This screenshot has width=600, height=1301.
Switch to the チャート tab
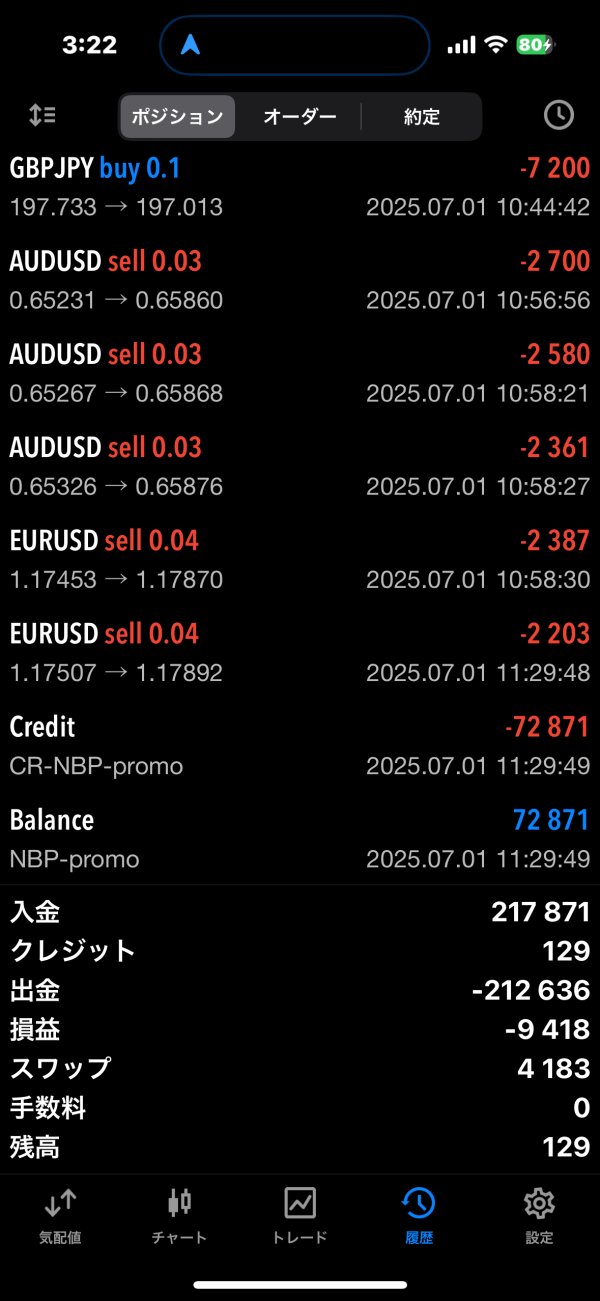[x=179, y=1215]
